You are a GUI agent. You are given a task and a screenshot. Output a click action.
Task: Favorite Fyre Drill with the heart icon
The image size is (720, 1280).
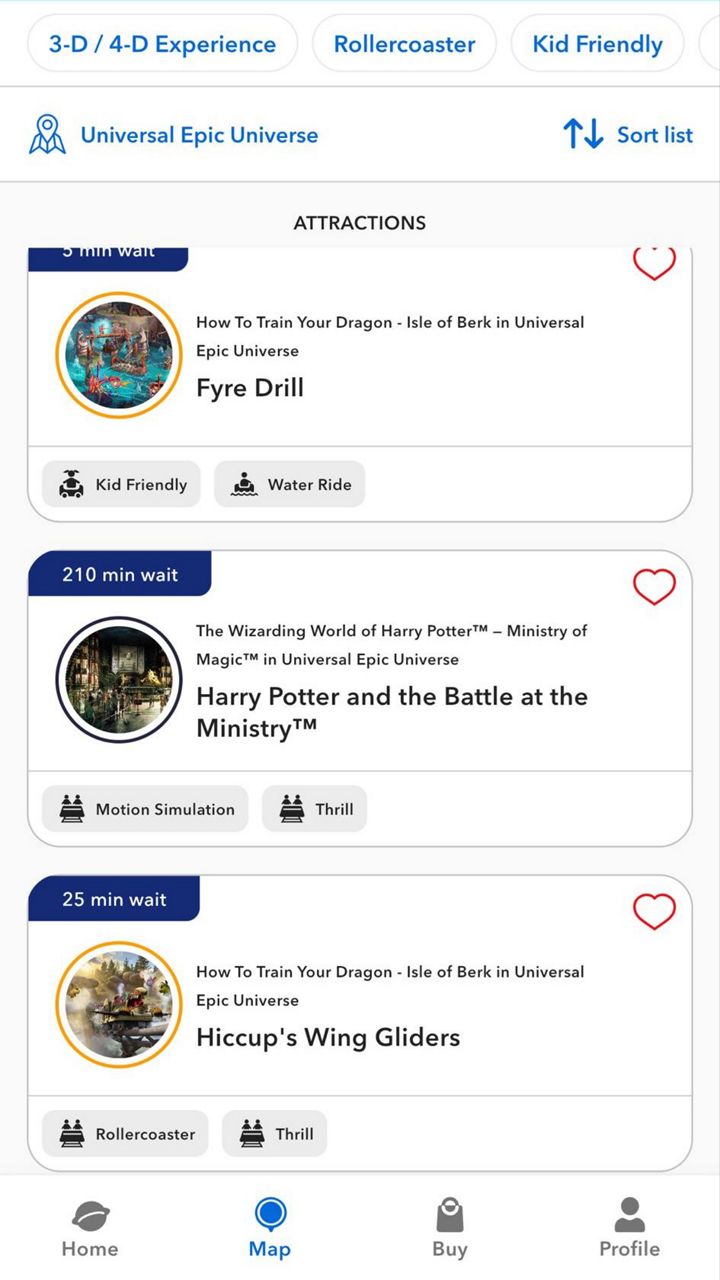click(x=654, y=263)
